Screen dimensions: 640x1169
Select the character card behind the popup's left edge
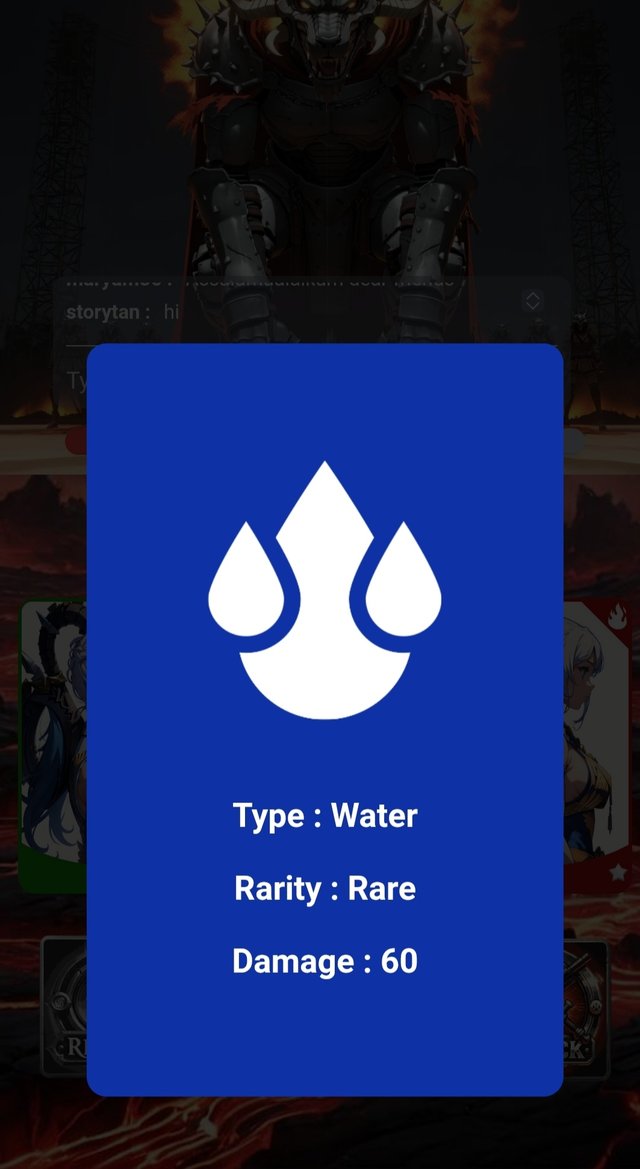pyautogui.click(x=52, y=745)
